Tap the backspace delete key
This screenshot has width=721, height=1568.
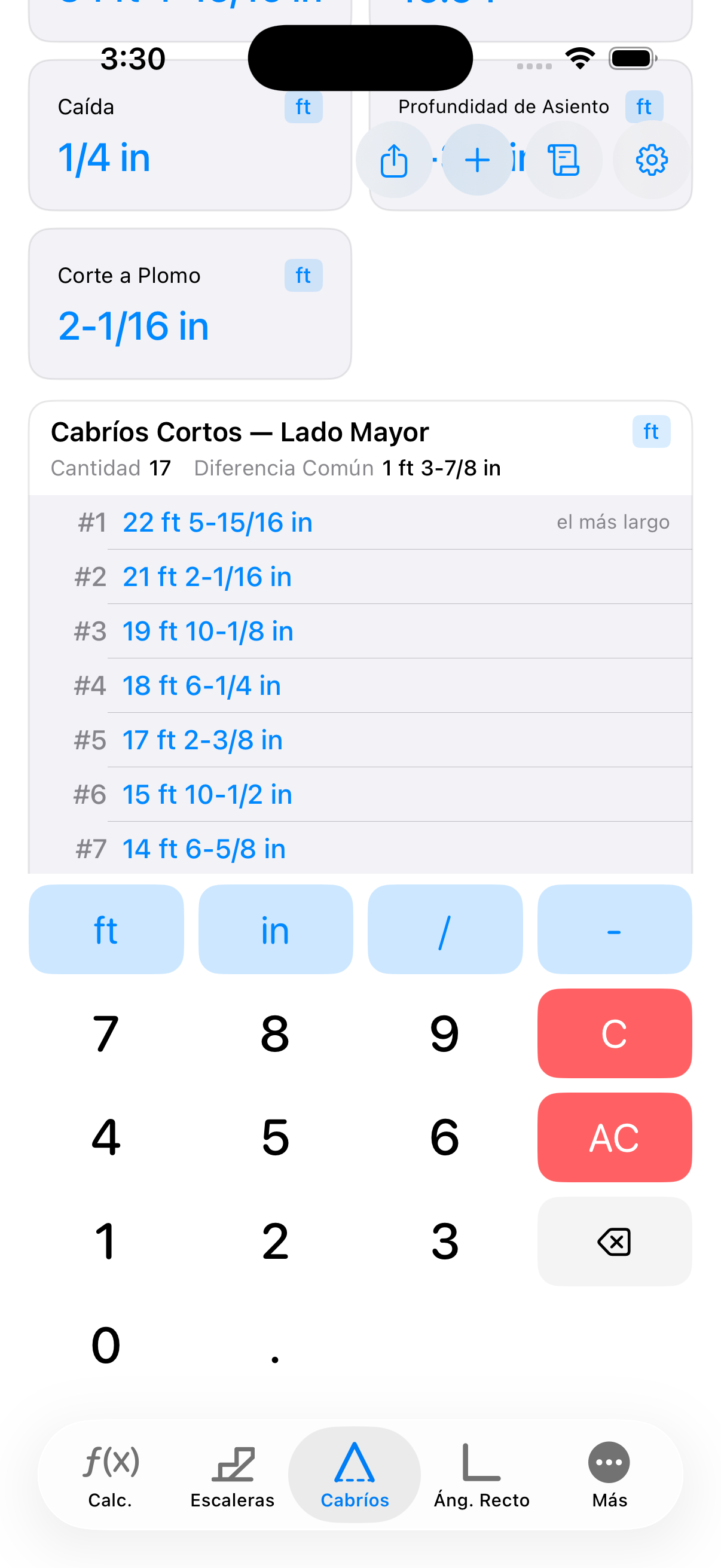click(x=614, y=1241)
